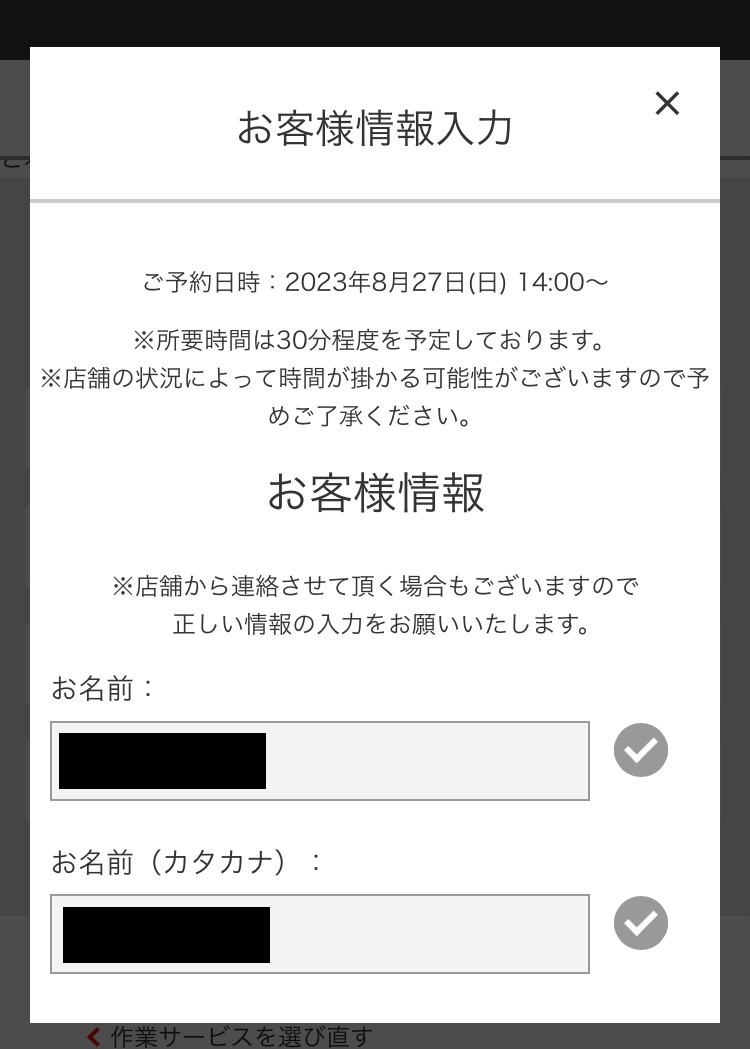This screenshot has height=1049, width=750.
Task: Focus the お名前（カタカナ） input field
Action: (320, 934)
